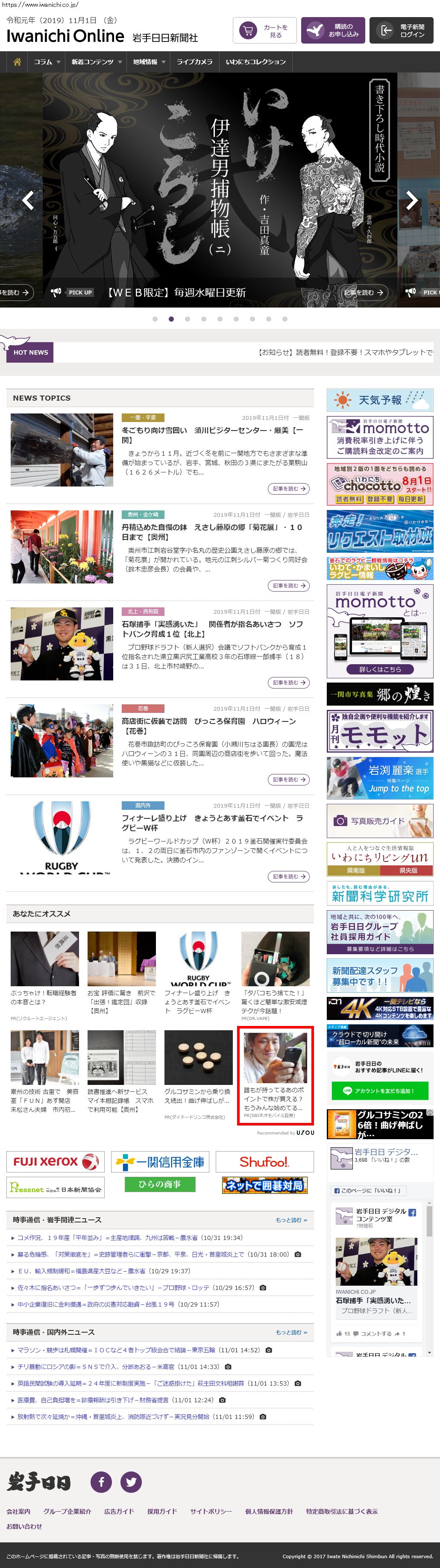Open the マラソン・競歩は札幌開催 news item
Image resolution: width=440 pixels, height=1568 pixels.
pyautogui.click(x=138, y=1350)
